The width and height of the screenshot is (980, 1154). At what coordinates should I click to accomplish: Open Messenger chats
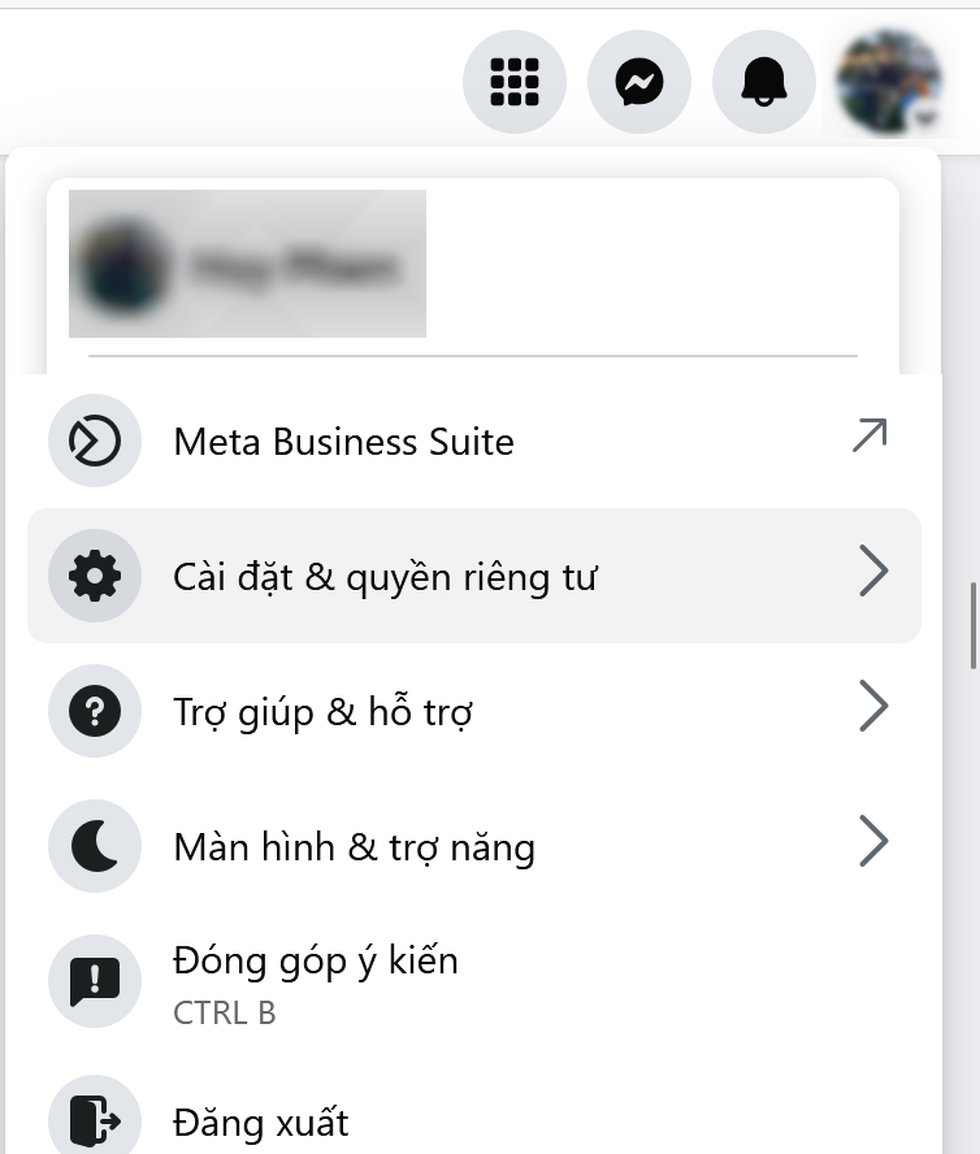pos(639,82)
